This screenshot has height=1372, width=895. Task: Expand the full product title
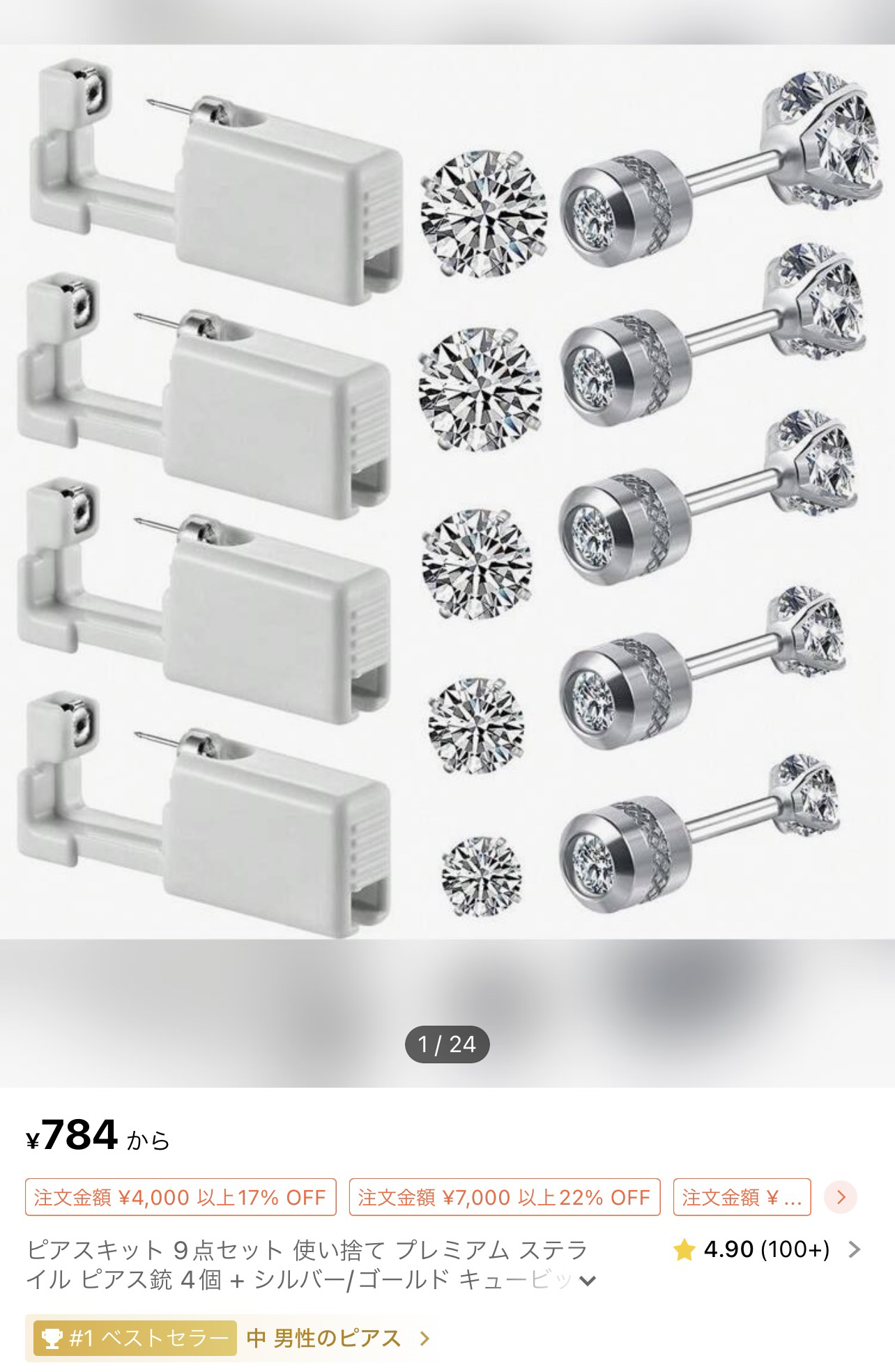tap(588, 1280)
